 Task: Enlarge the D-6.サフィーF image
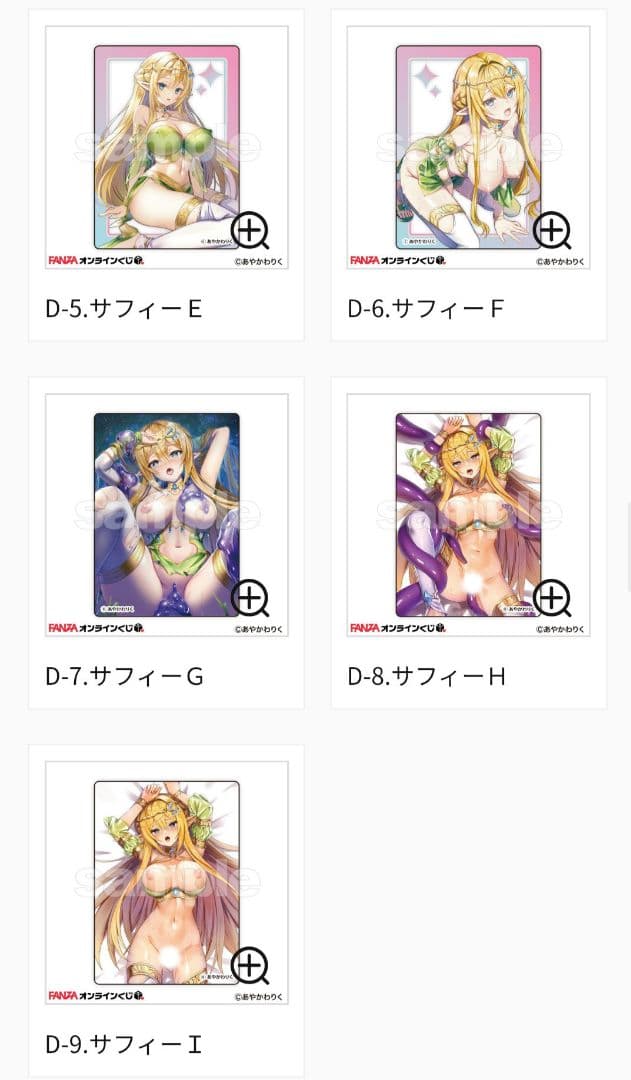[x=552, y=230]
